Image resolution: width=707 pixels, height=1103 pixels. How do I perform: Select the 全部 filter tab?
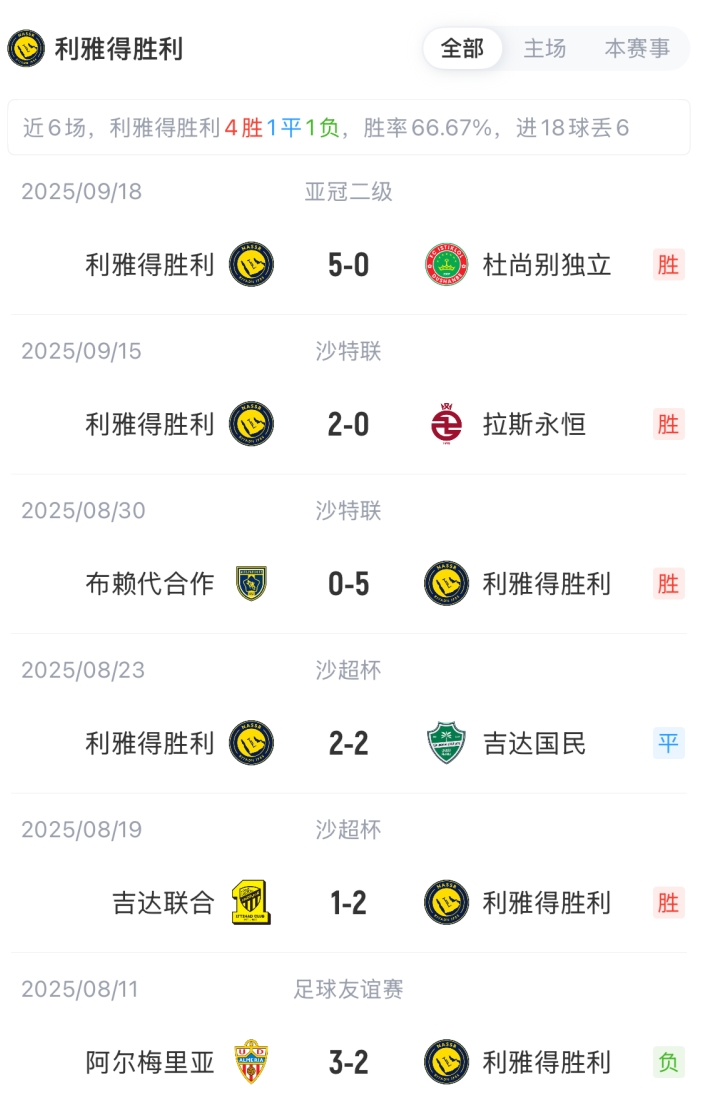click(x=462, y=48)
